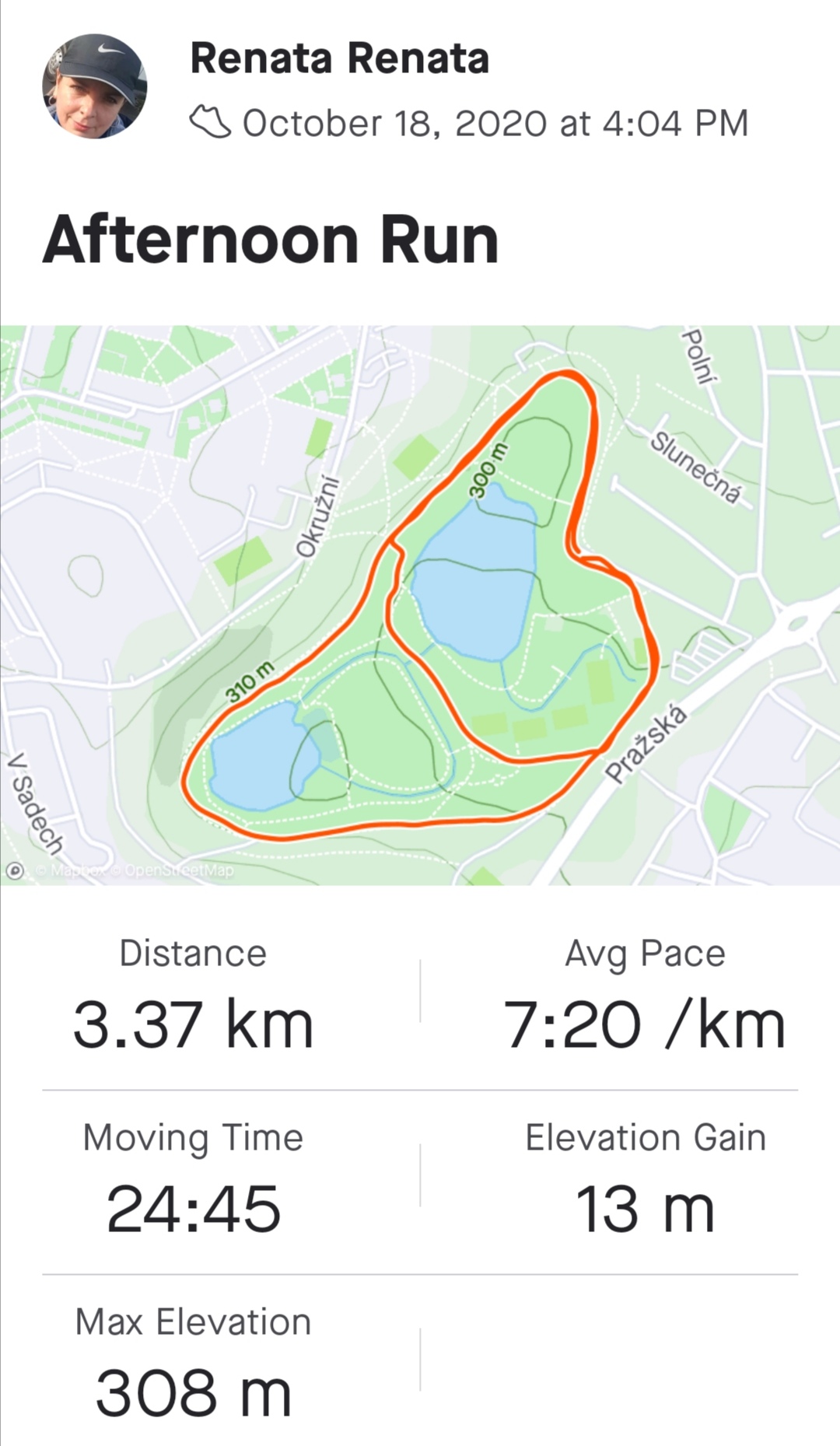Viewport: 840px width, 1446px height.
Task: Open the run route map
Action: tap(420, 605)
